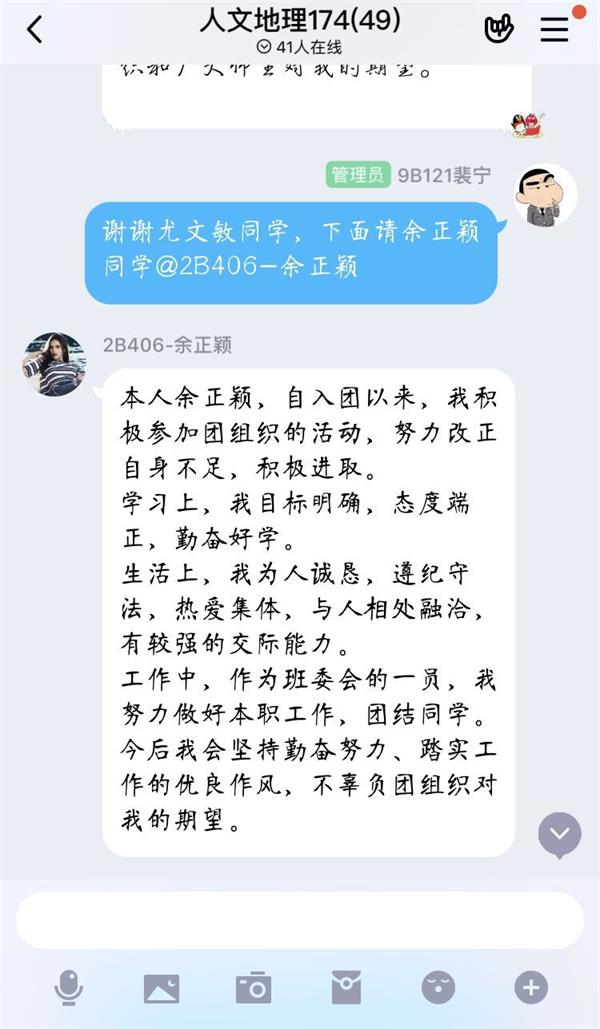Viewport: 600px width, 1029px height.
Task: Open more options with plus icon
Action: click(531, 988)
